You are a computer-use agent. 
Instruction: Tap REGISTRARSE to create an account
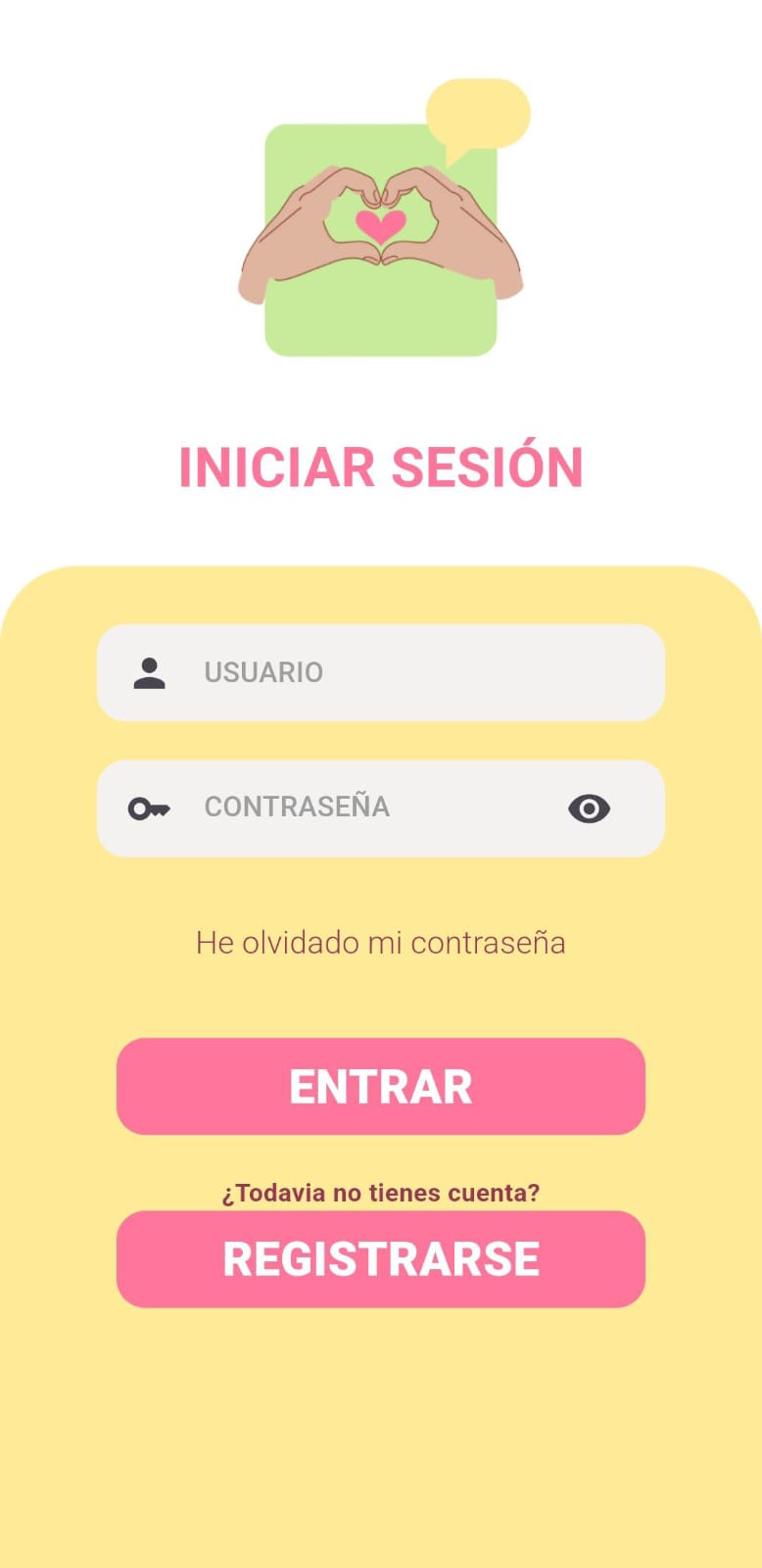[381, 1259]
